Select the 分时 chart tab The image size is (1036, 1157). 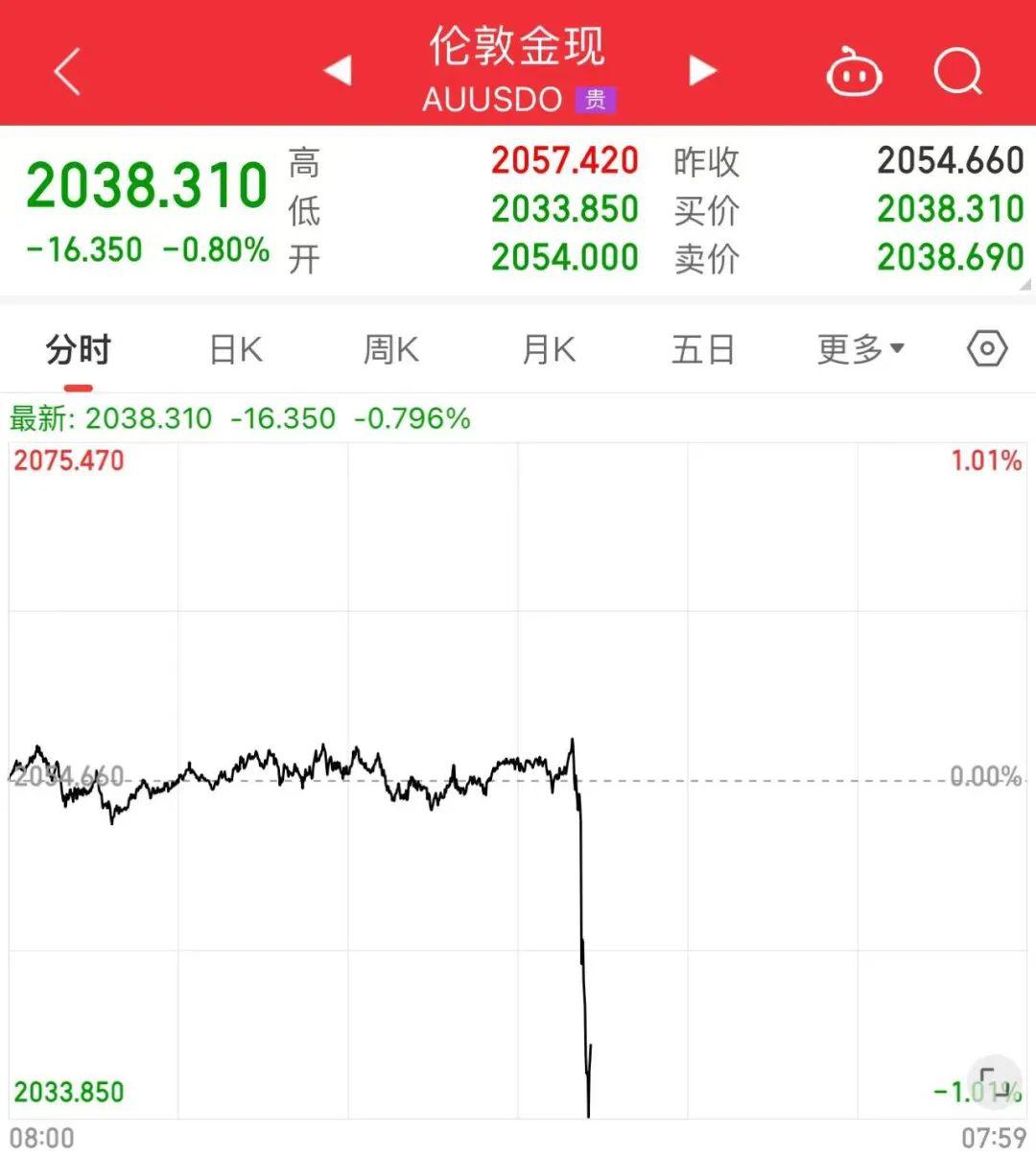(79, 350)
